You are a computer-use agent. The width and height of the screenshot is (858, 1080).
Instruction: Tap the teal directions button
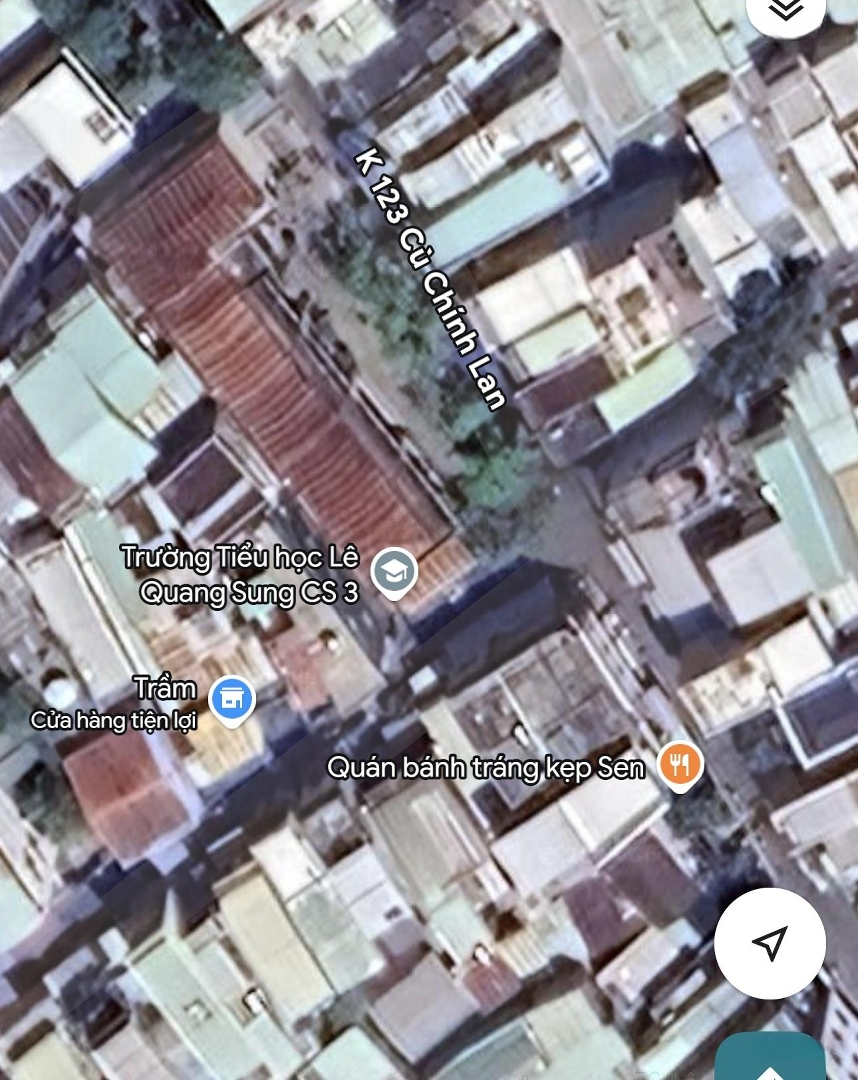770,1058
